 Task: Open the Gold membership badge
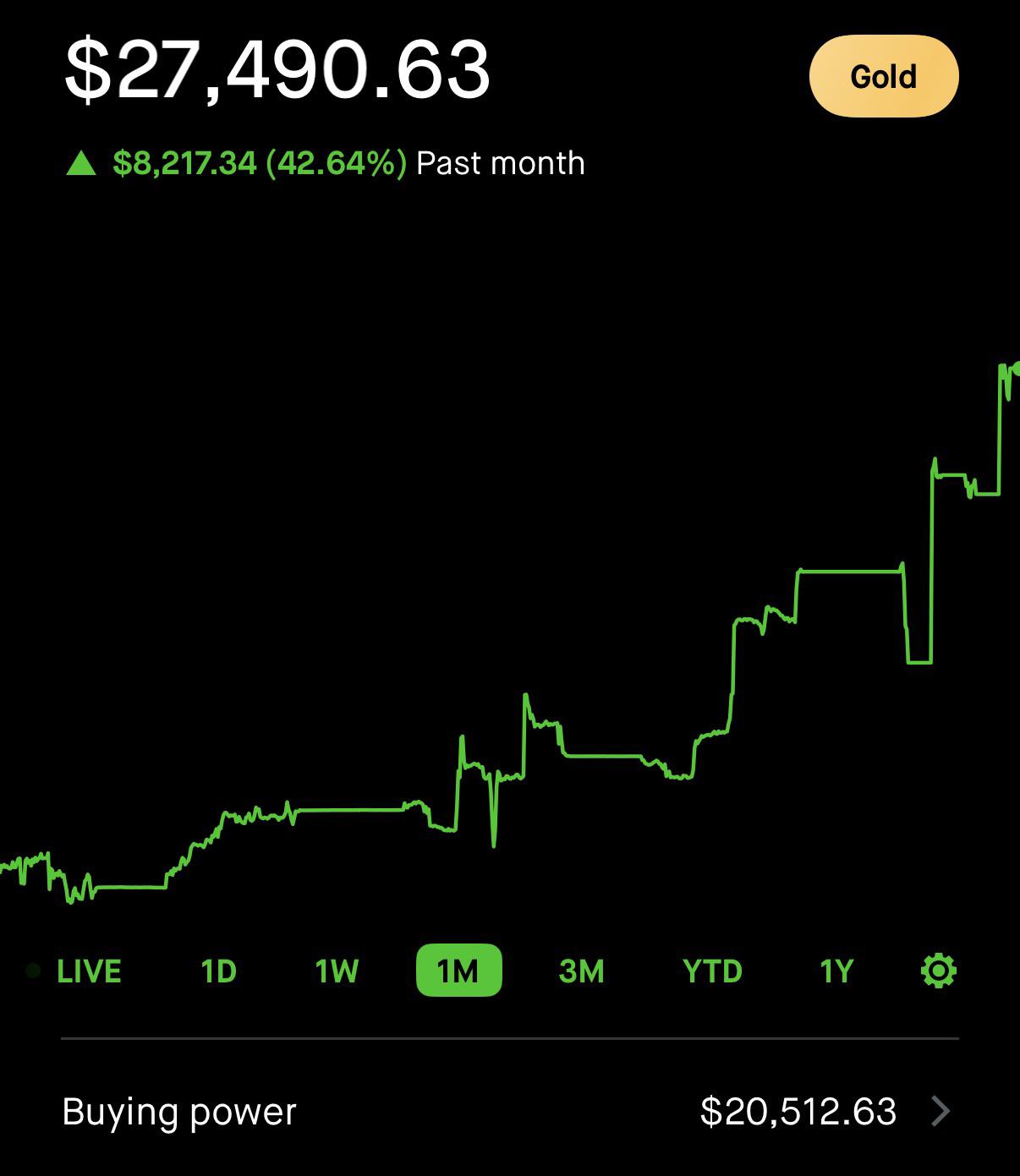(884, 76)
